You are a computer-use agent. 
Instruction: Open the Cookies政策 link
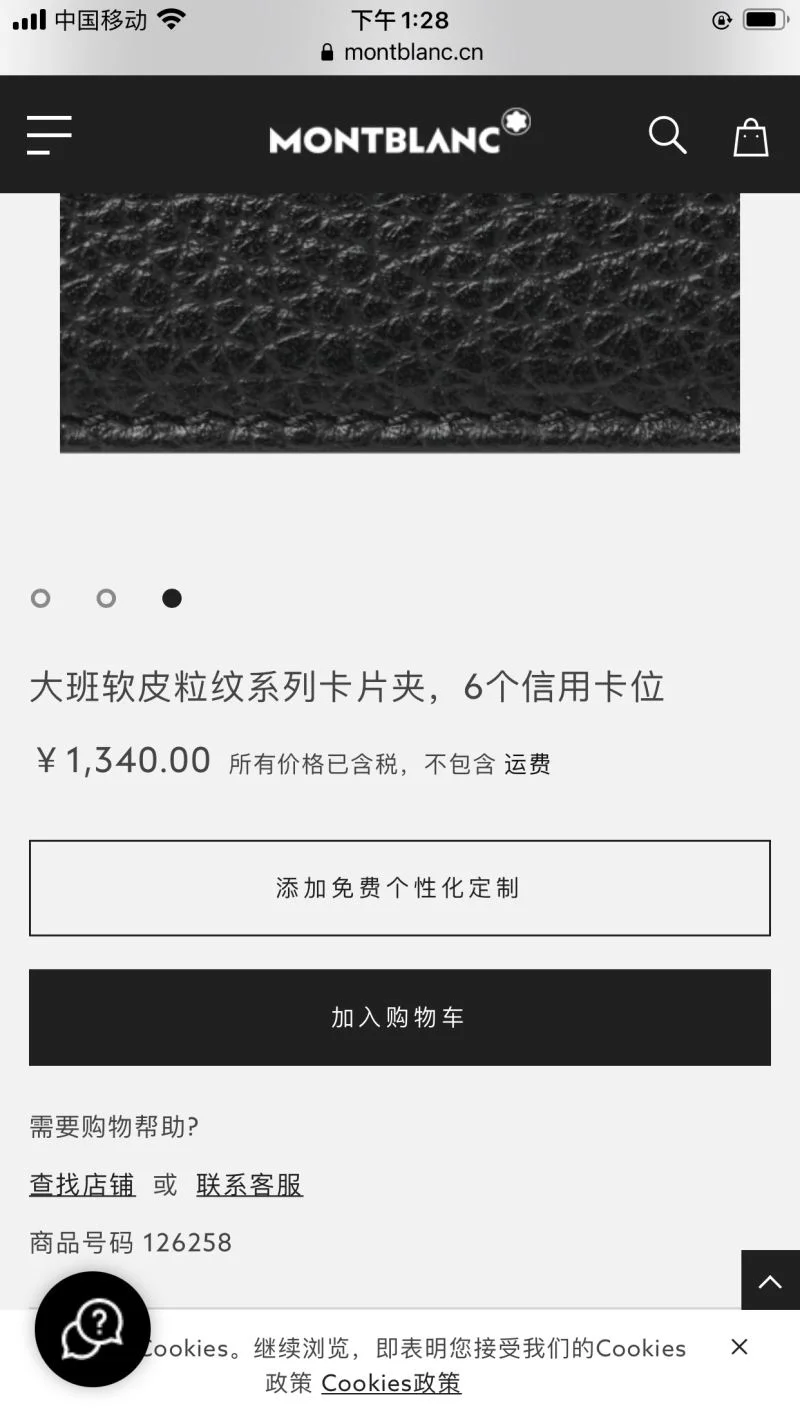click(391, 1383)
